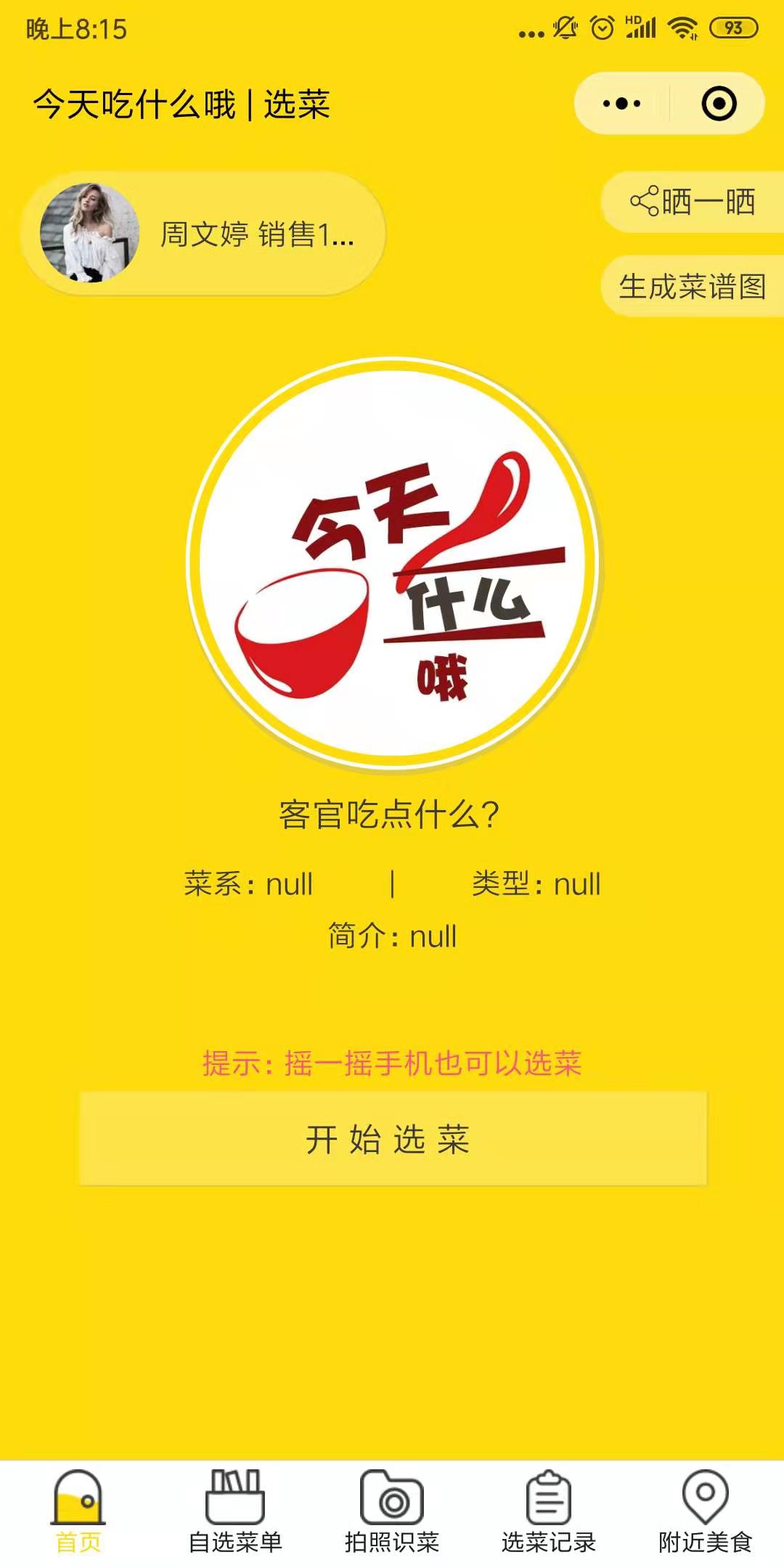Image resolution: width=784 pixels, height=1568 pixels.
Task: Tap the mini program exit capsule icon
Action: (x=717, y=102)
